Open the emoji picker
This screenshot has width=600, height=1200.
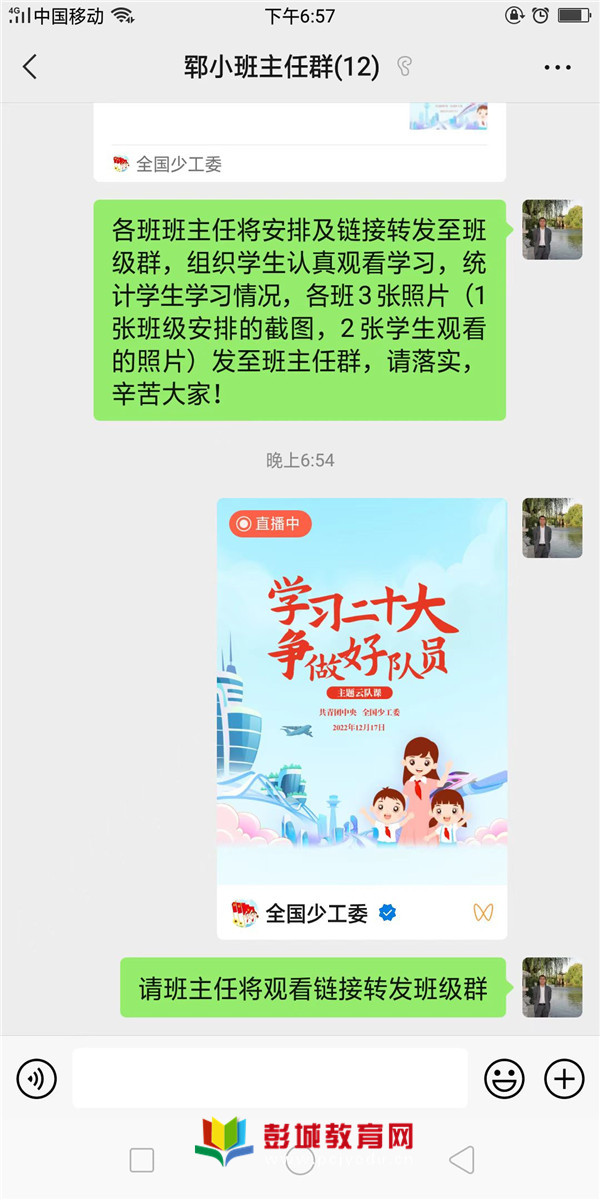(504, 1078)
